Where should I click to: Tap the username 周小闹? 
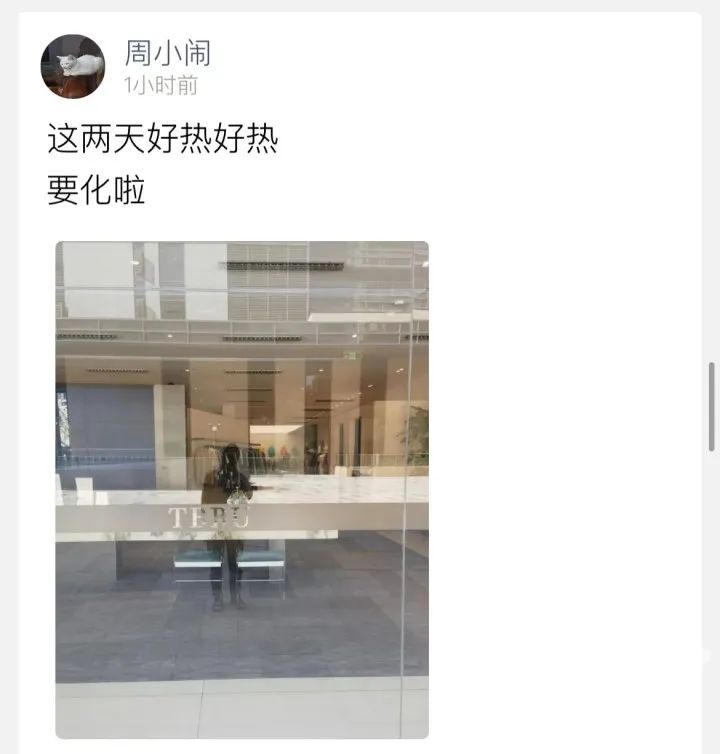coord(167,52)
